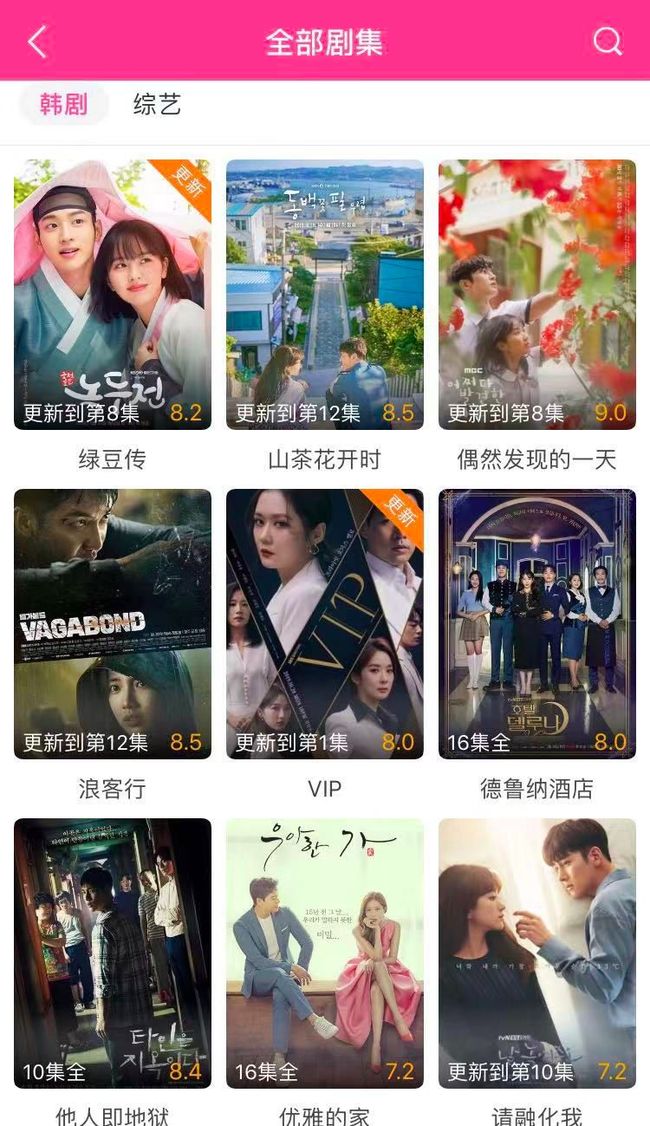Screen dimensions: 650x1126
Task: Open the search magnifier icon
Action: click(x=607, y=41)
